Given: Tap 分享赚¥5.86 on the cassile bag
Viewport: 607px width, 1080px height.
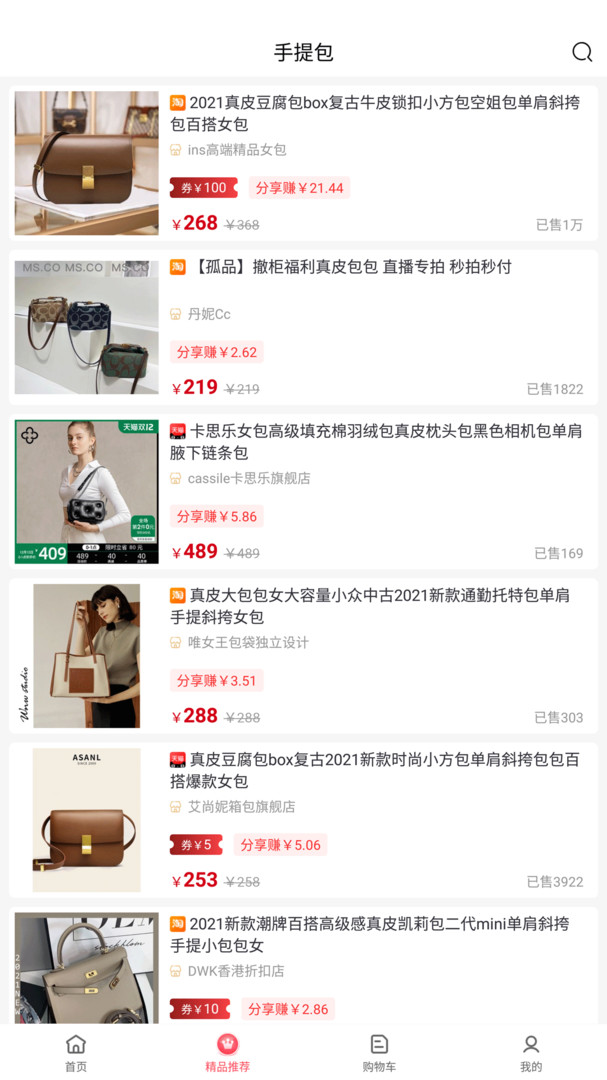Looking at the screenshot, I should [x=217, y=517].
